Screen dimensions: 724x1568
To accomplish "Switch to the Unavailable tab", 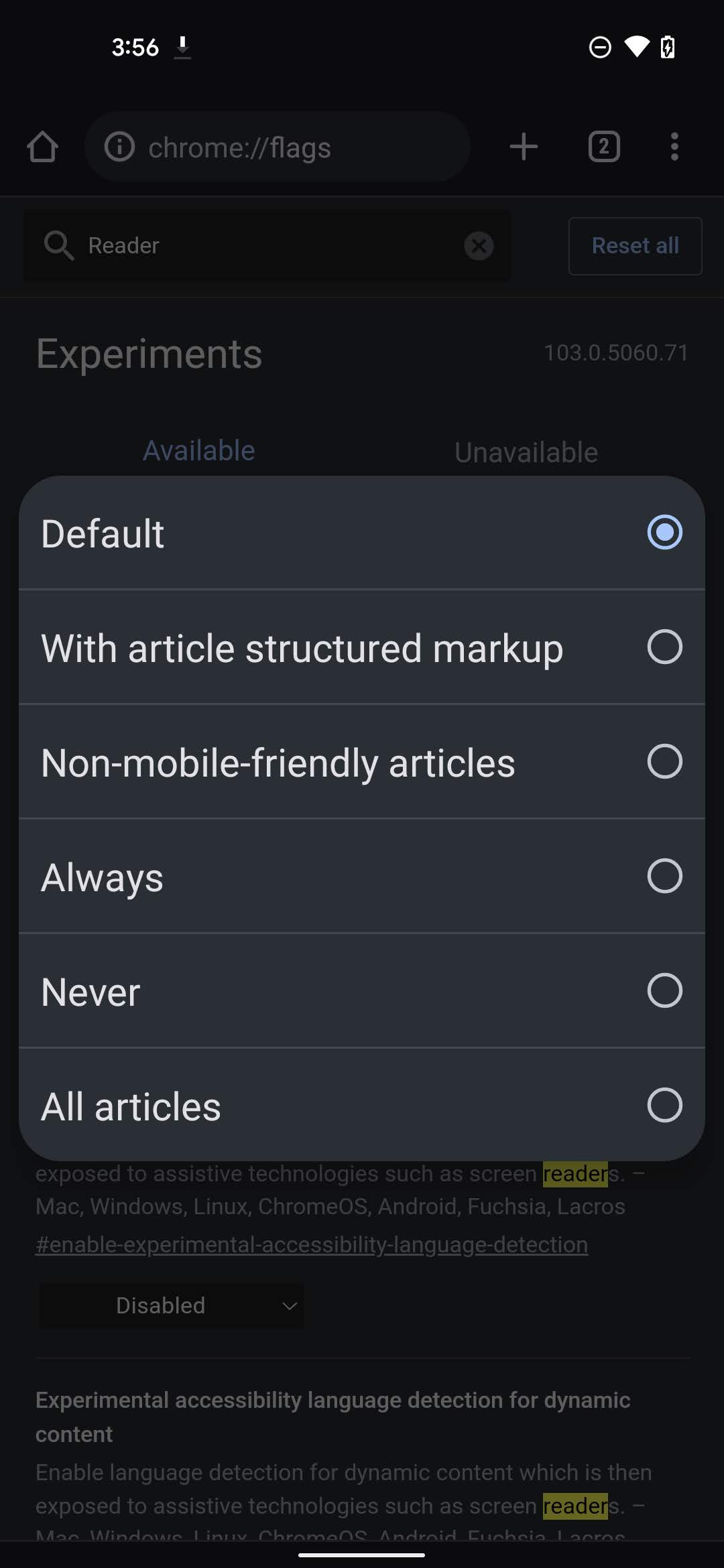I will coord(526,452).
